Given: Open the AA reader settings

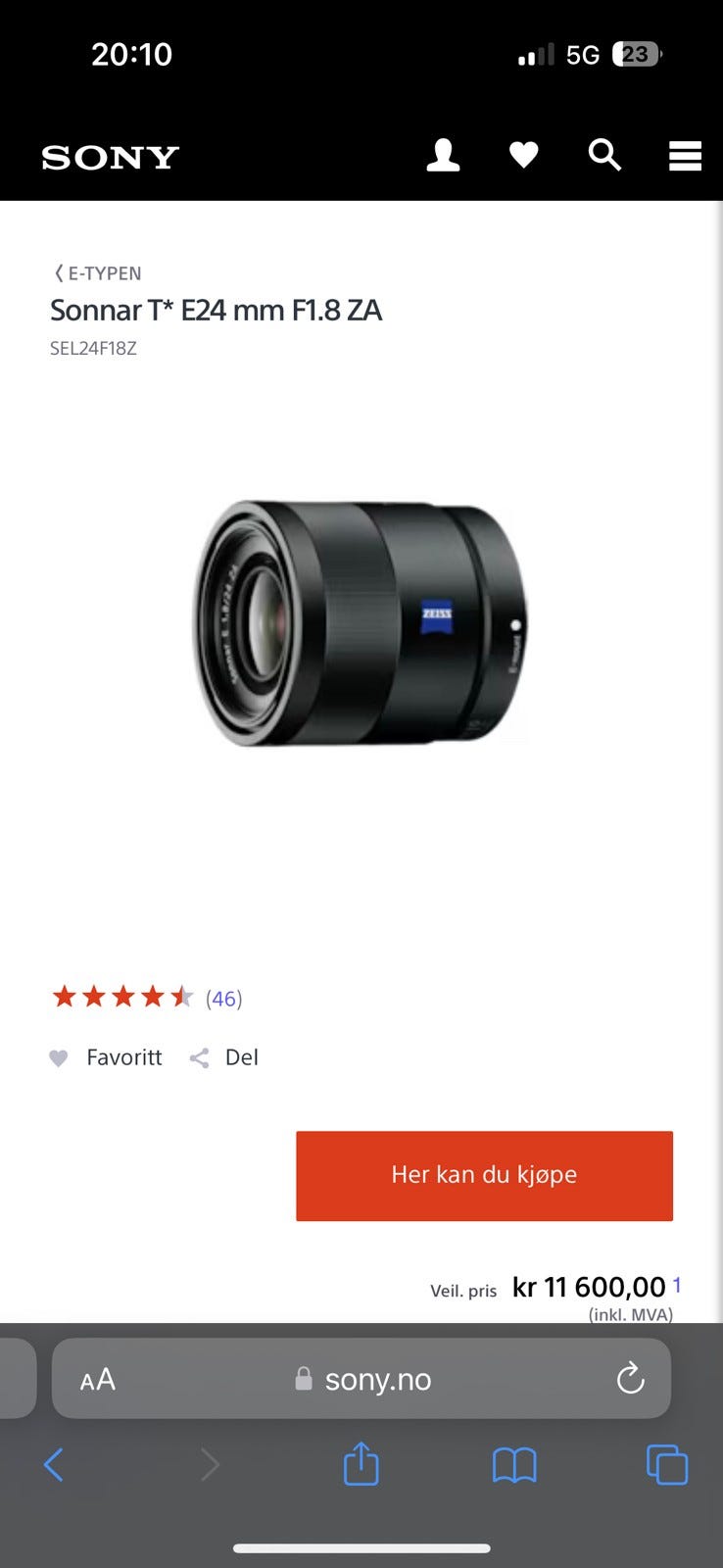Looking at the screenshot, I should (x=98, y=1380).
